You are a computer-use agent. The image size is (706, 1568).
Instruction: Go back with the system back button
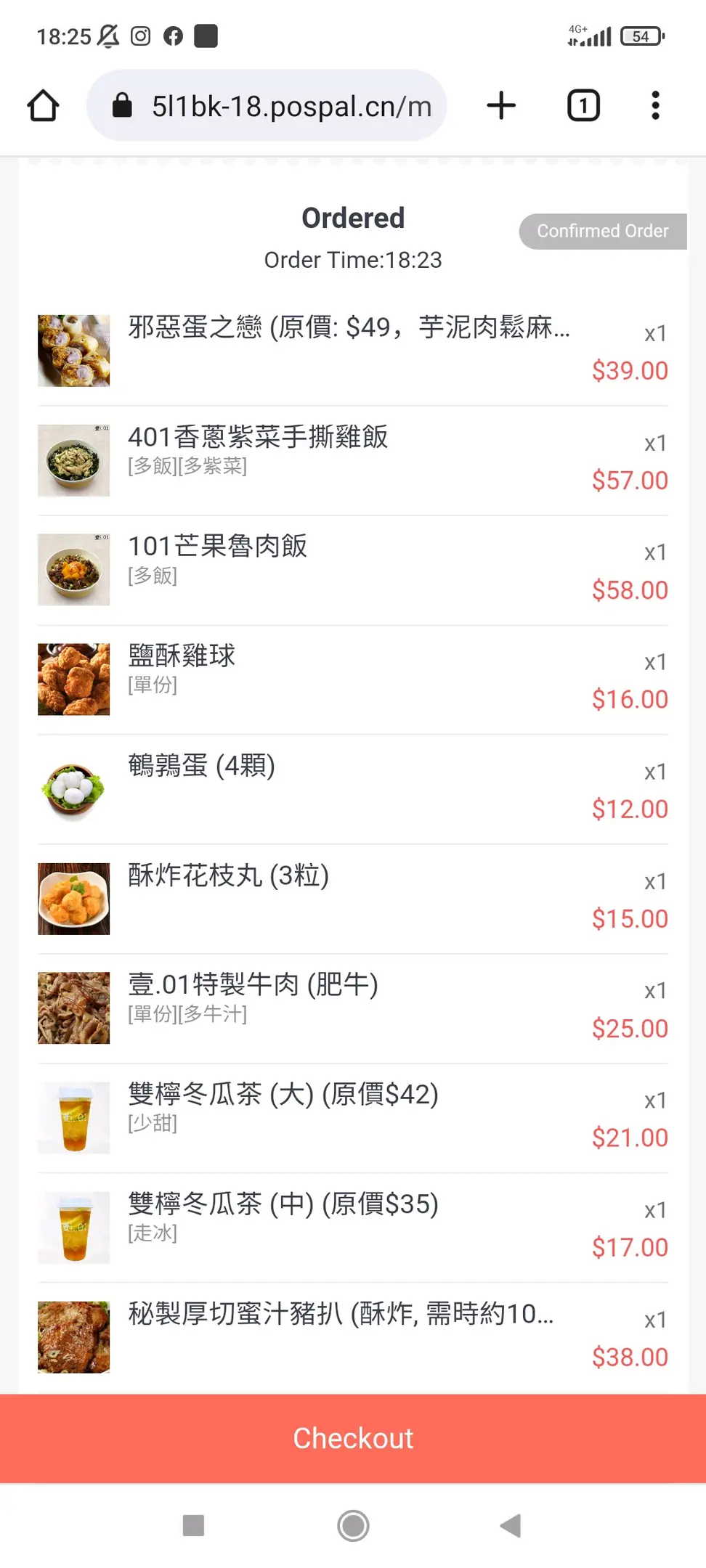coord(511,1525)
